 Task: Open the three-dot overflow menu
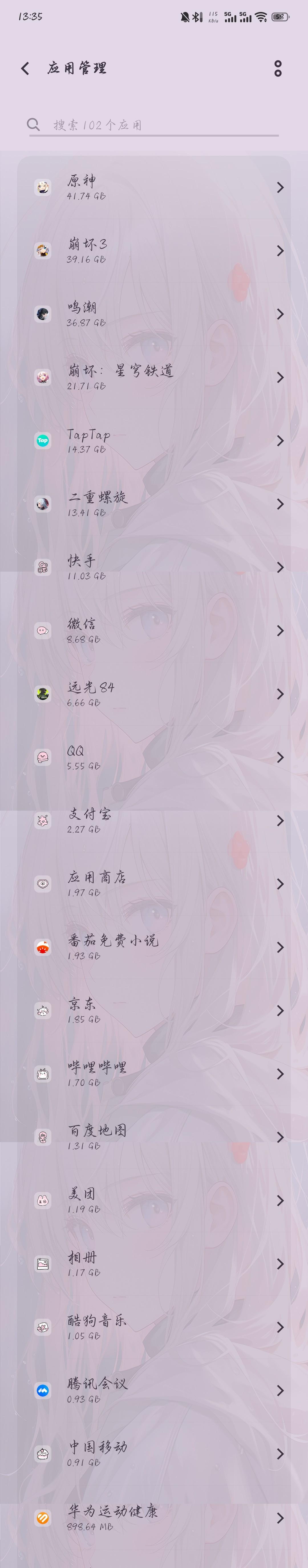coord(277,68)
